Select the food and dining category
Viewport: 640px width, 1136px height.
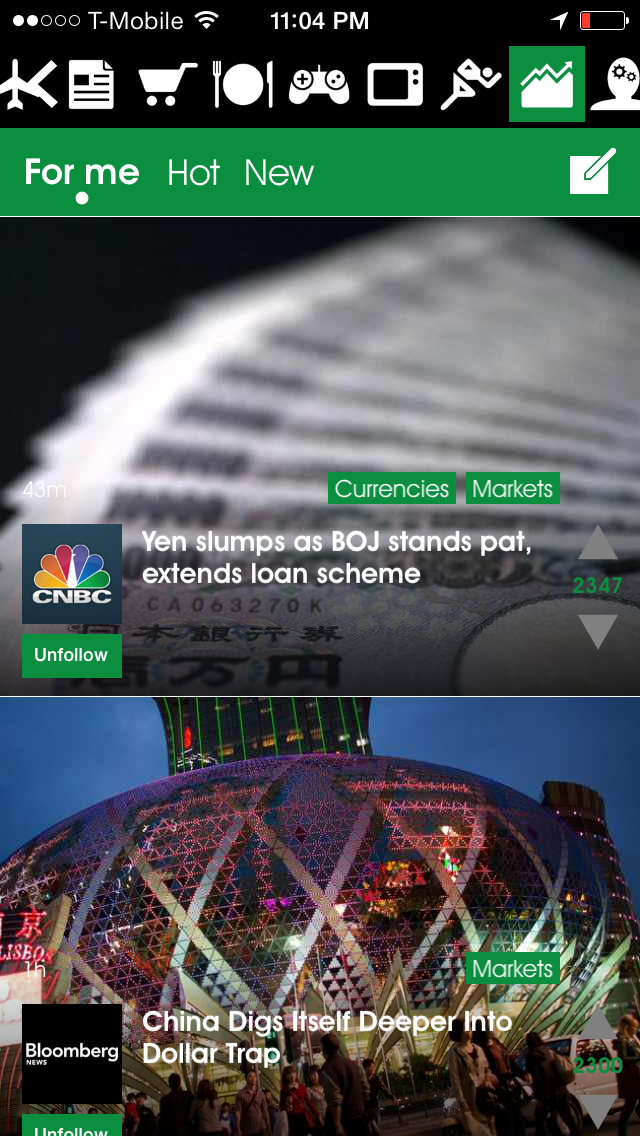[243, 85]
